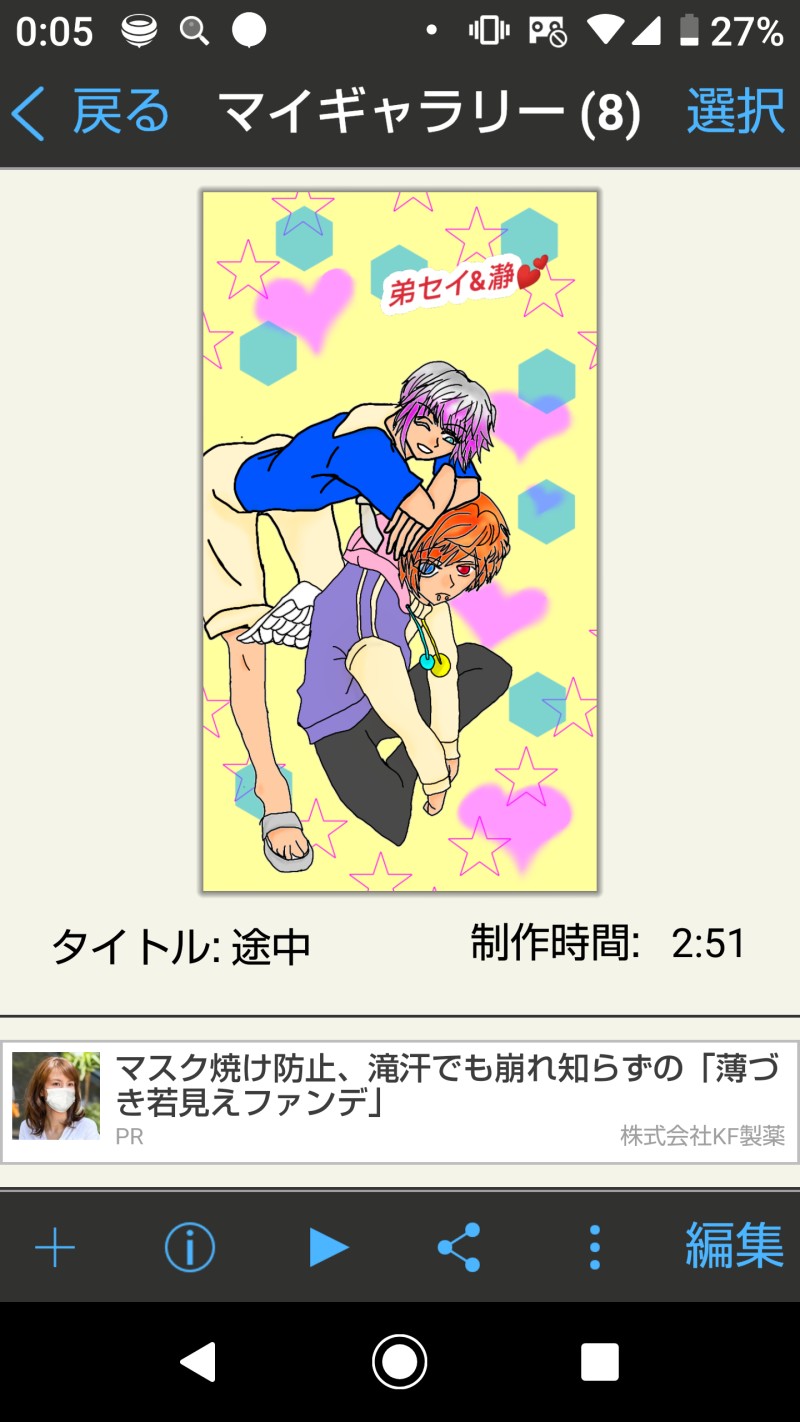Open the three-dot overflow menu
800x1422 pixels.
pyautogui.click(x=594, y=1247)
